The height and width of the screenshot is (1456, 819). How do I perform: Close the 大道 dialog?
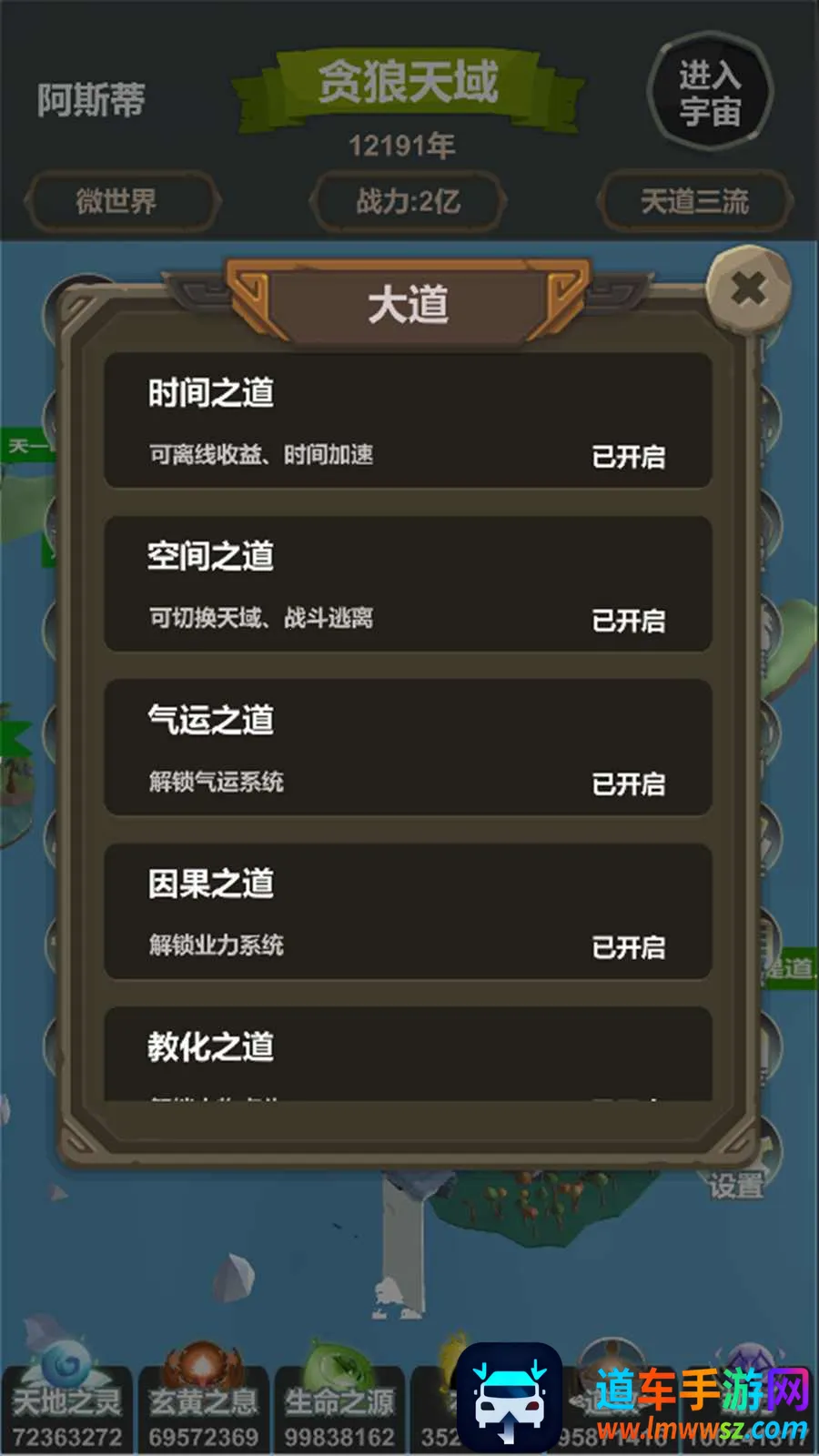coord(748,290)
